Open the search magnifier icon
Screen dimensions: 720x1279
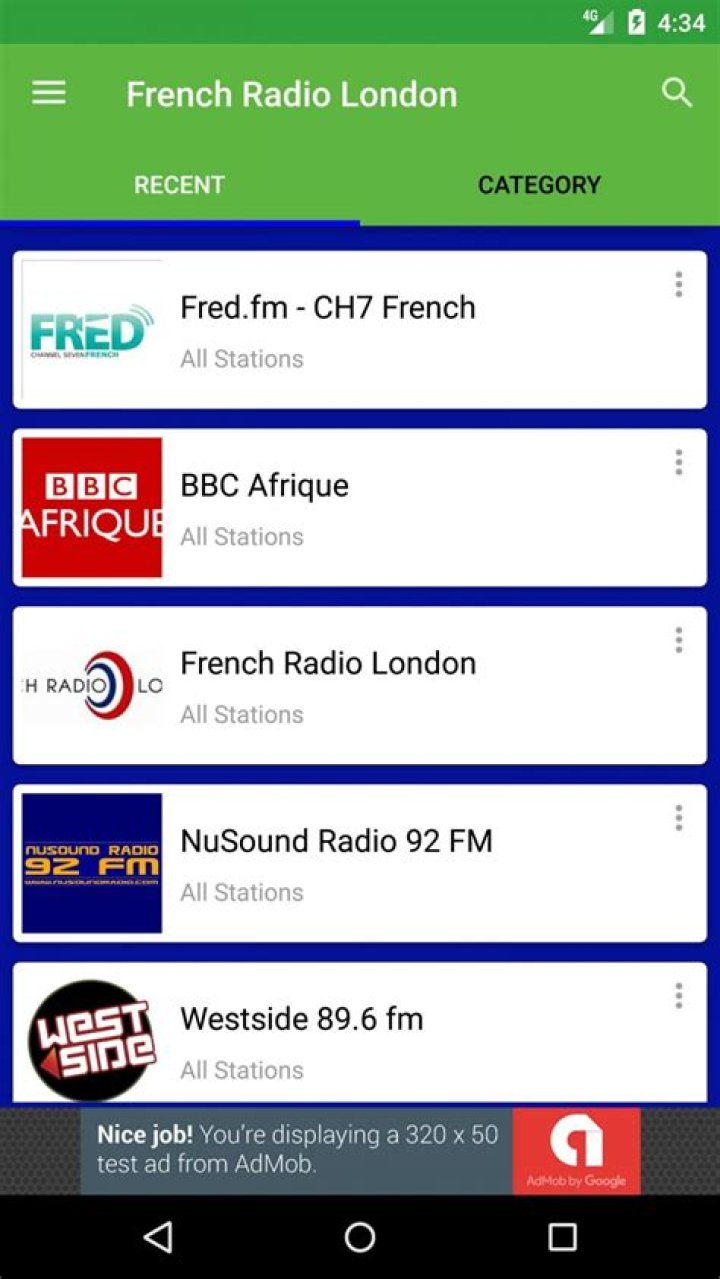[x=677, y=93]
